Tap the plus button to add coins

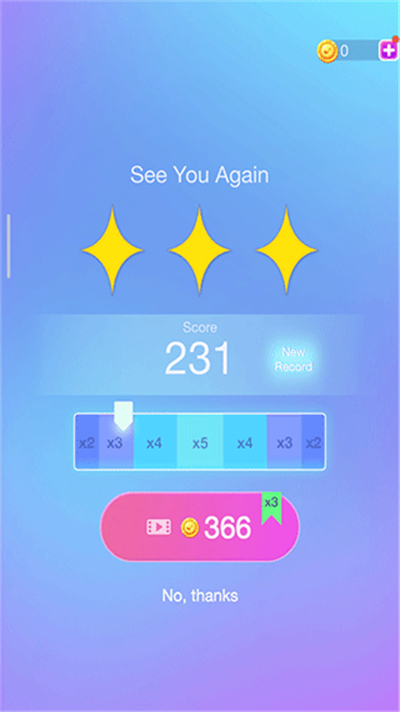(389, 50)
